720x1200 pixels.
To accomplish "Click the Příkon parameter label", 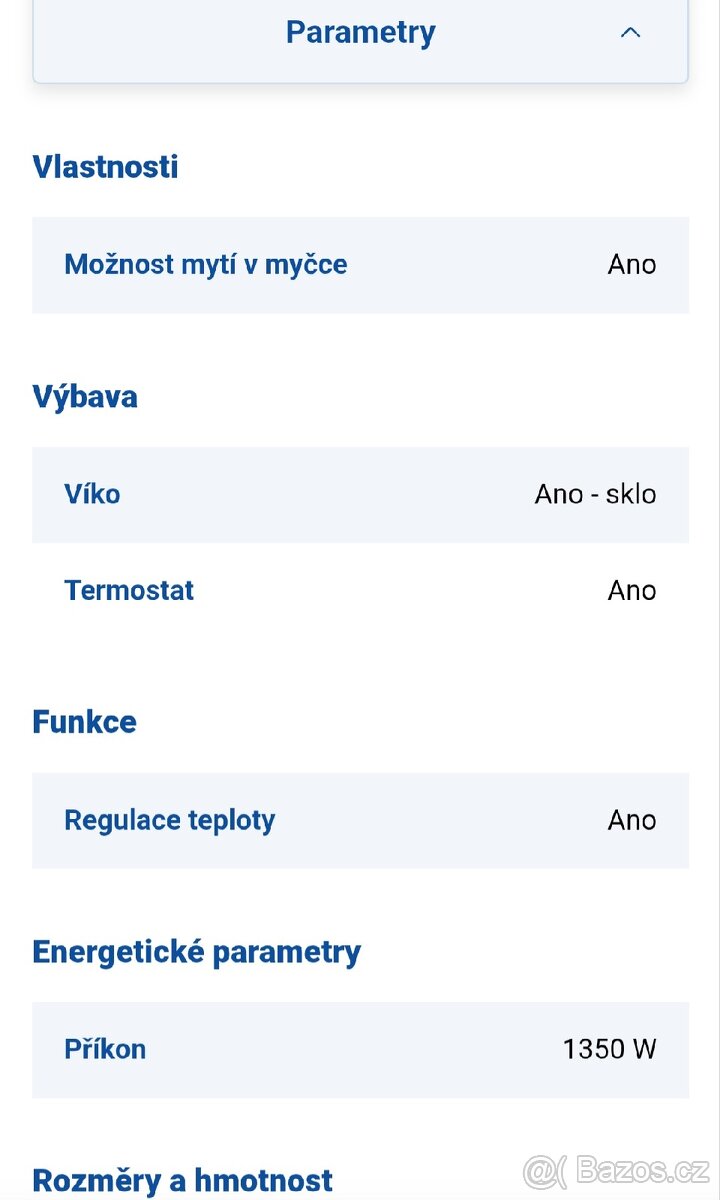I will 105,1049.
